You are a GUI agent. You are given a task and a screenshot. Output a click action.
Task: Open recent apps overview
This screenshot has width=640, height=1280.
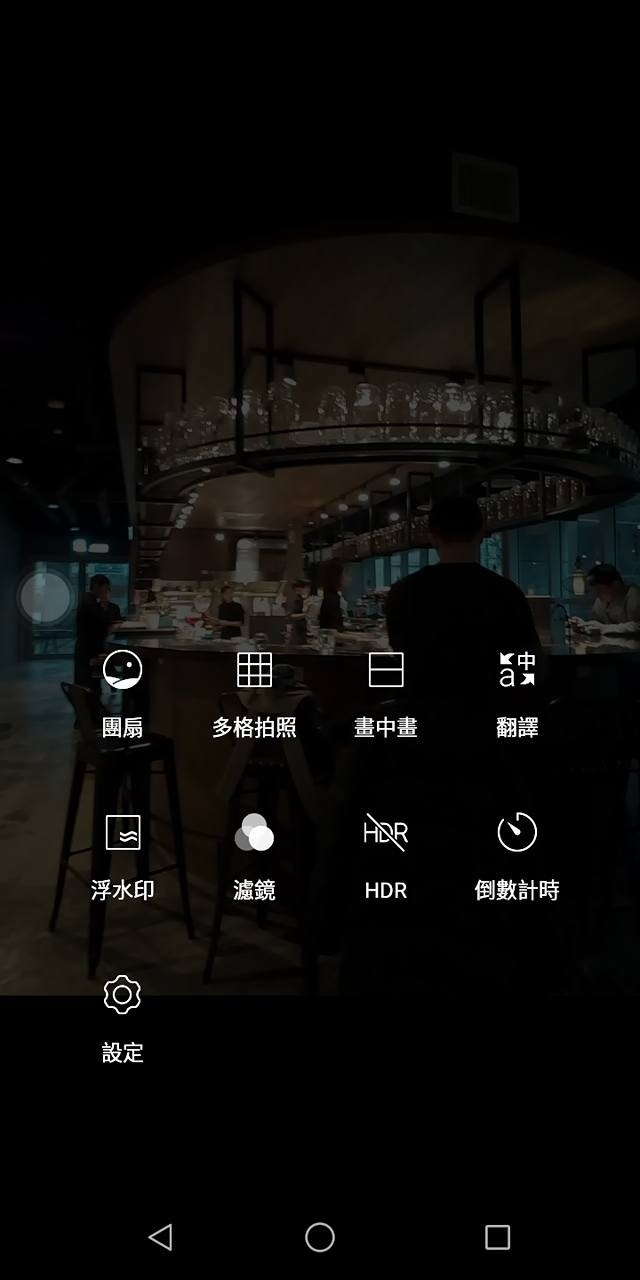(x=497, y=1237)
